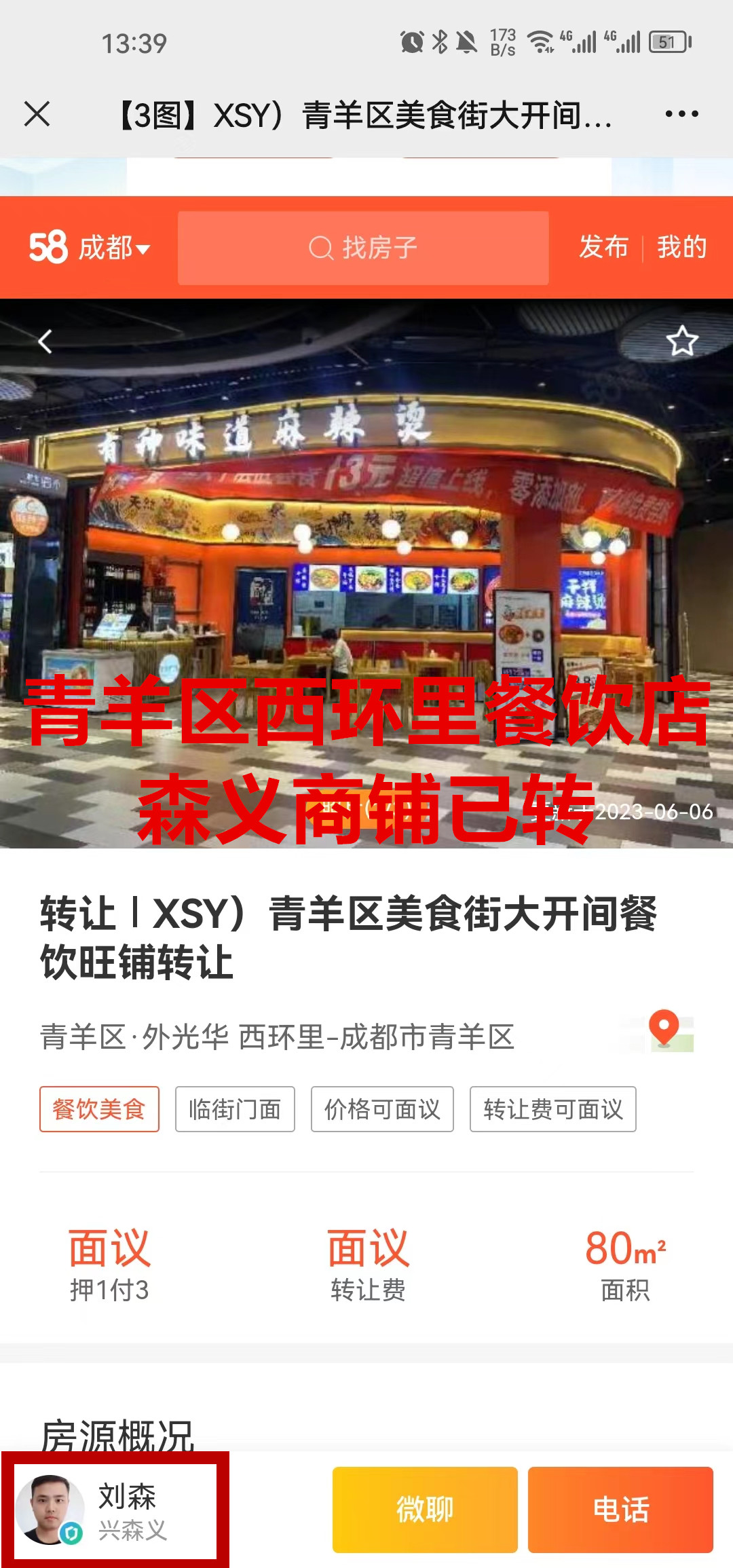Favorite this listing with the star icon
The height and width of the screenshot is (1568, 733).
681,341
